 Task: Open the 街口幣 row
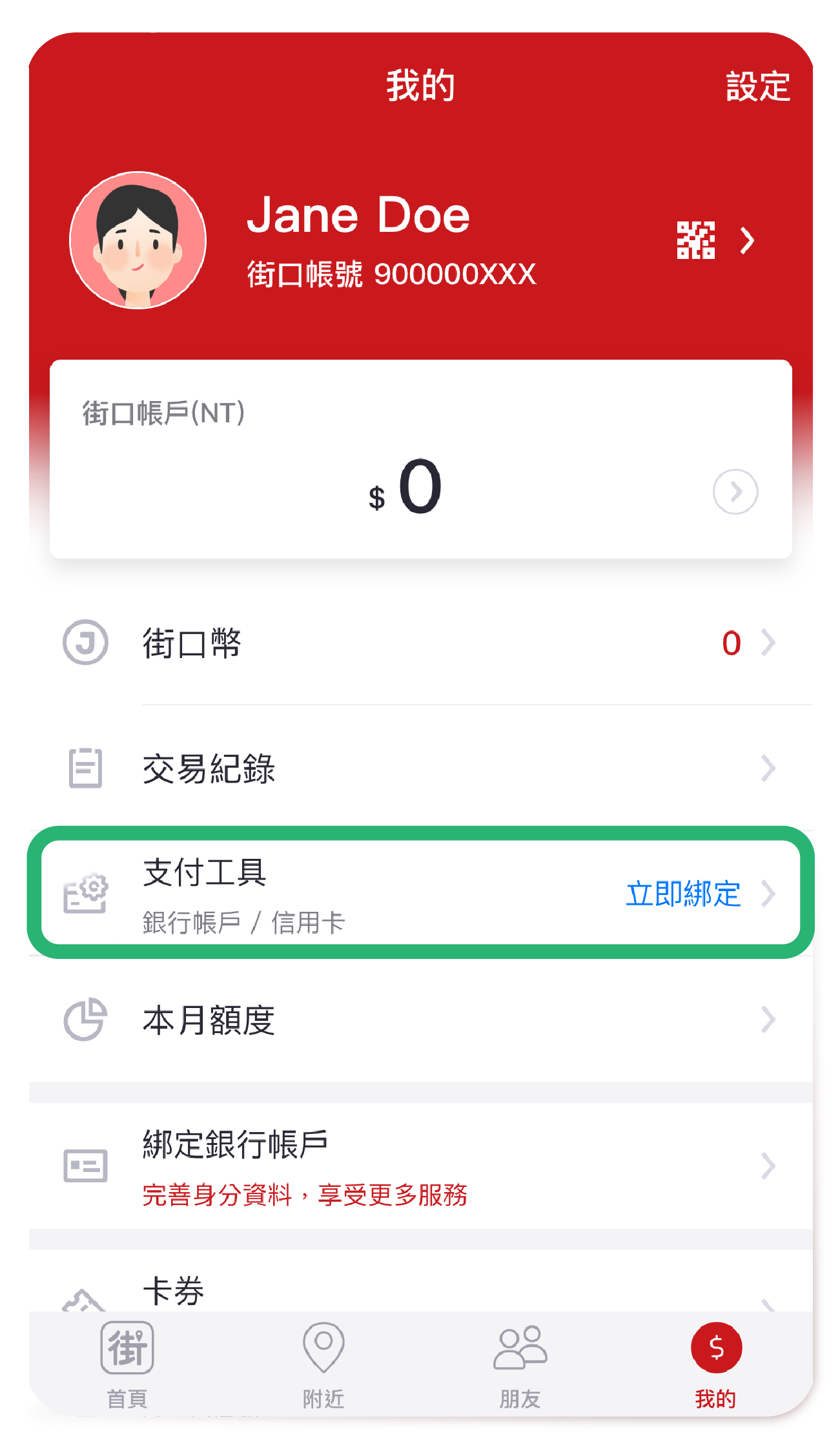click(x=420, y=643)
